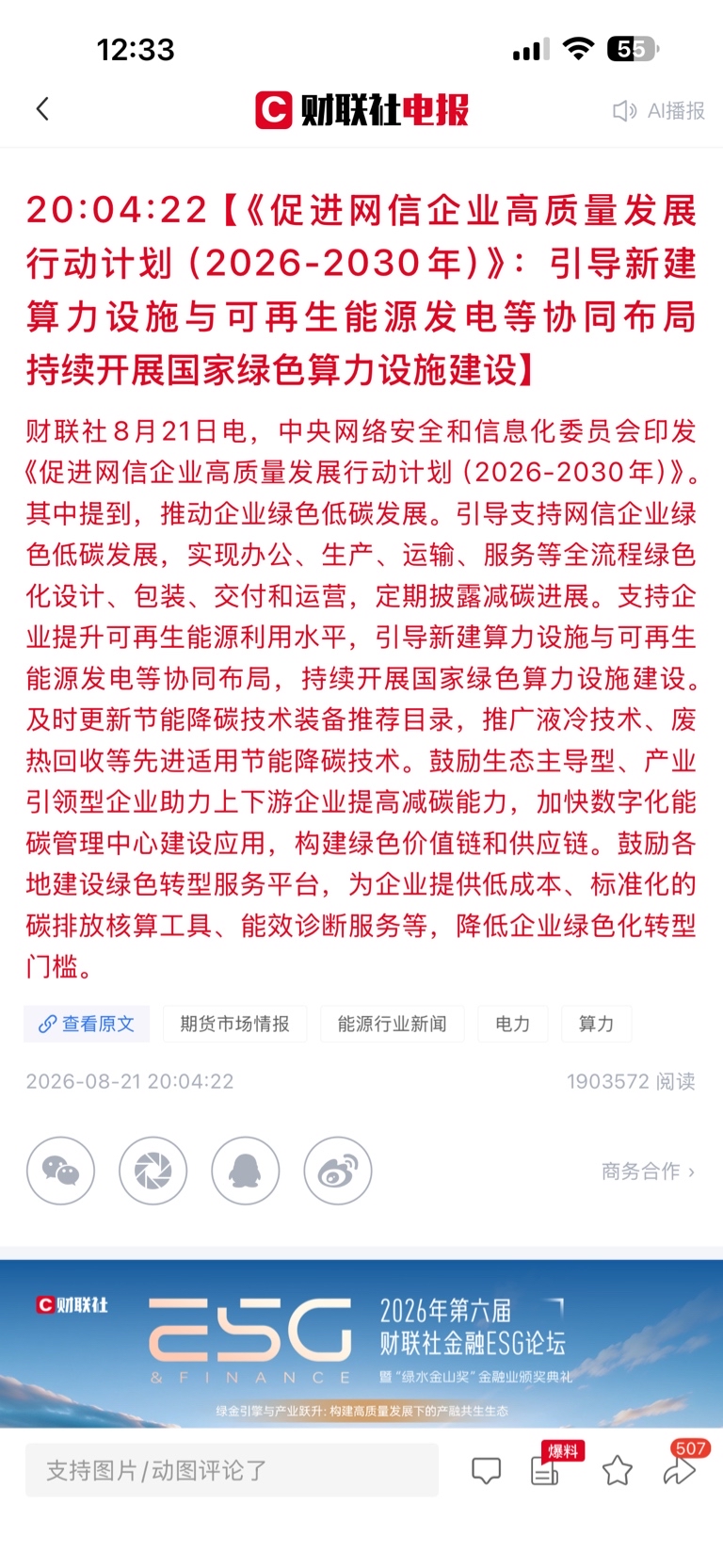Screen dimensions: 723x1568
Task: Share the article to QQ
Action: [x=245, y=1171]
